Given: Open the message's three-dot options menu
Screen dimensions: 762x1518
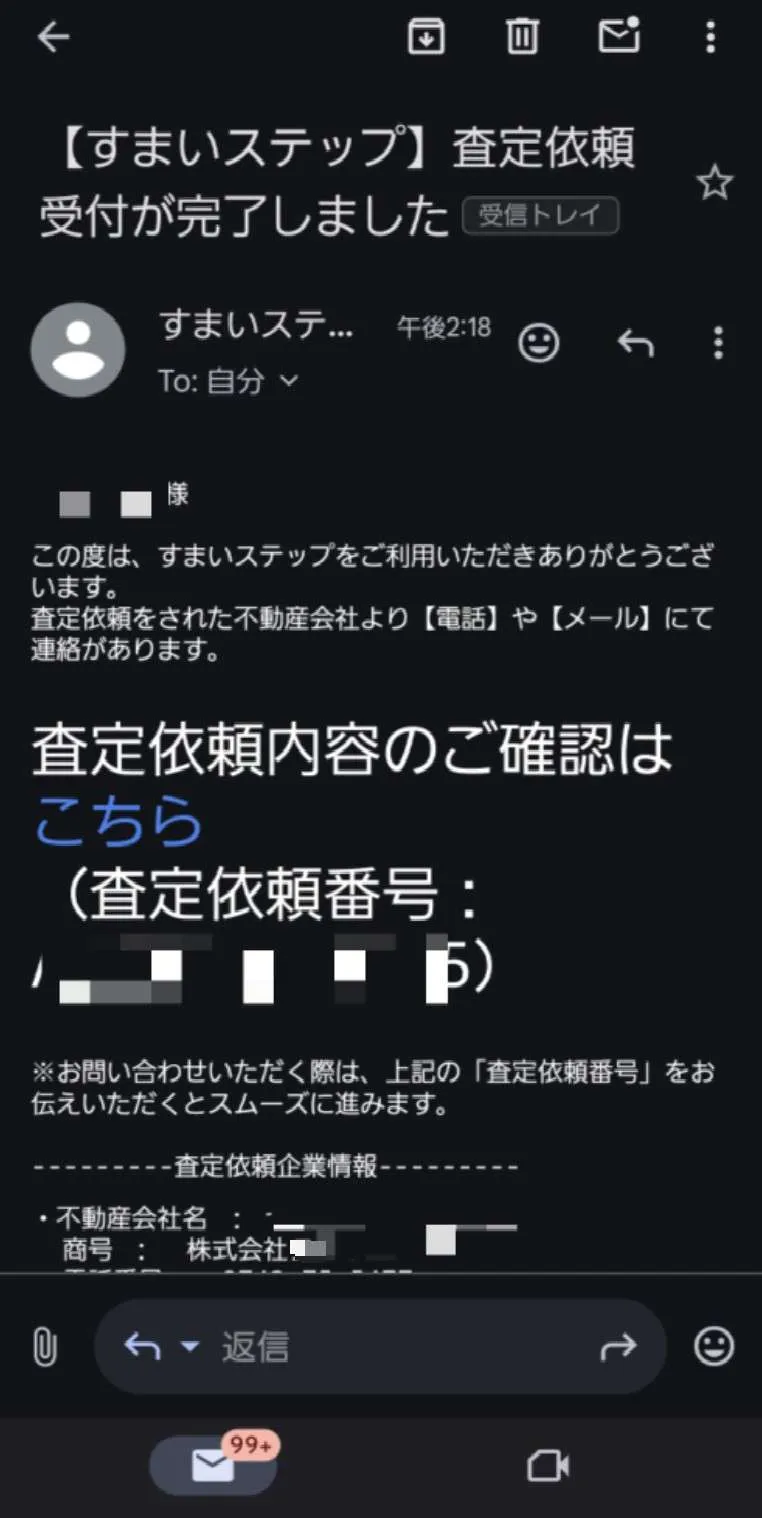Looking at the screenshot, I should point(718,343).
